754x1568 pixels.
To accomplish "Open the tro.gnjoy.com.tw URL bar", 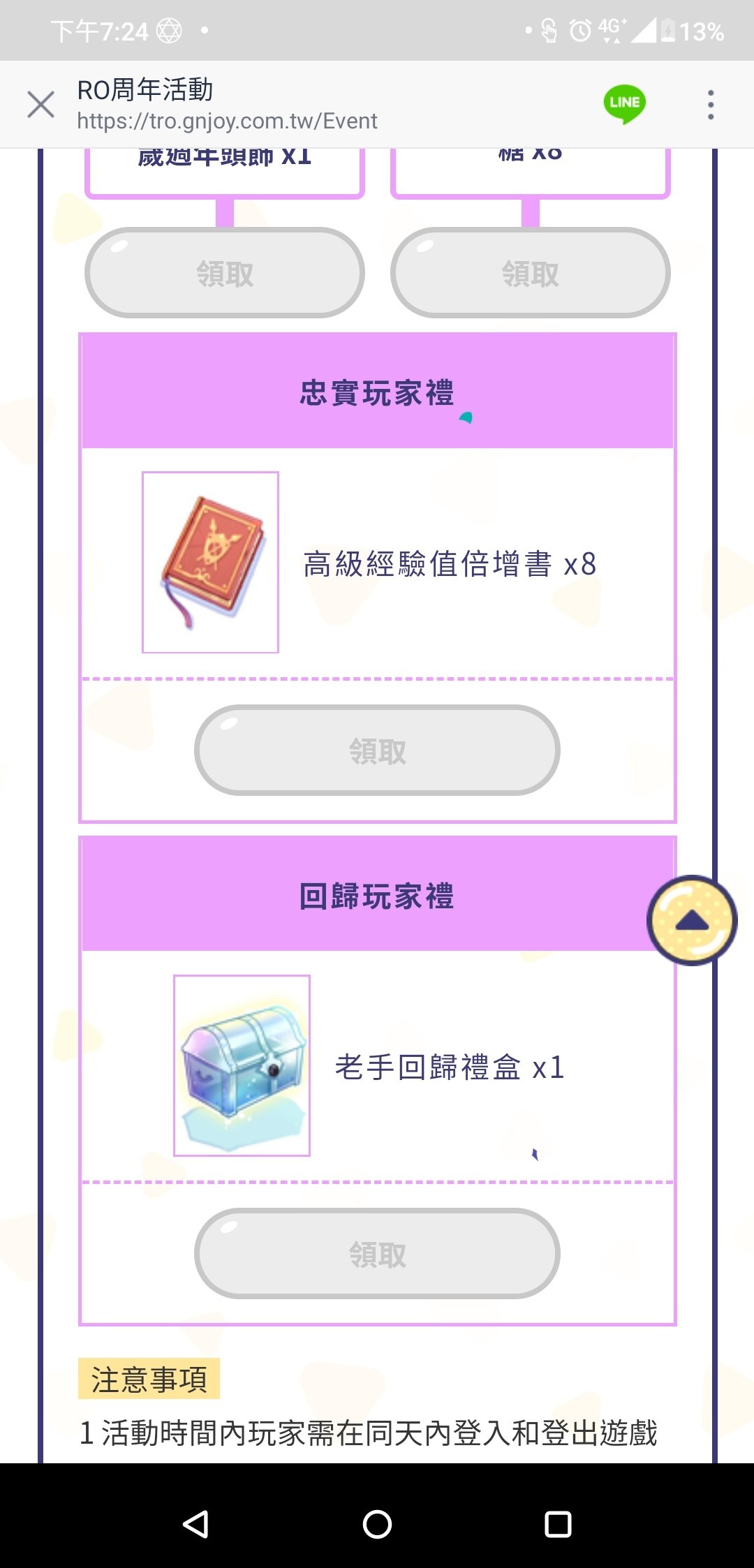I will [x=227, y=120].
